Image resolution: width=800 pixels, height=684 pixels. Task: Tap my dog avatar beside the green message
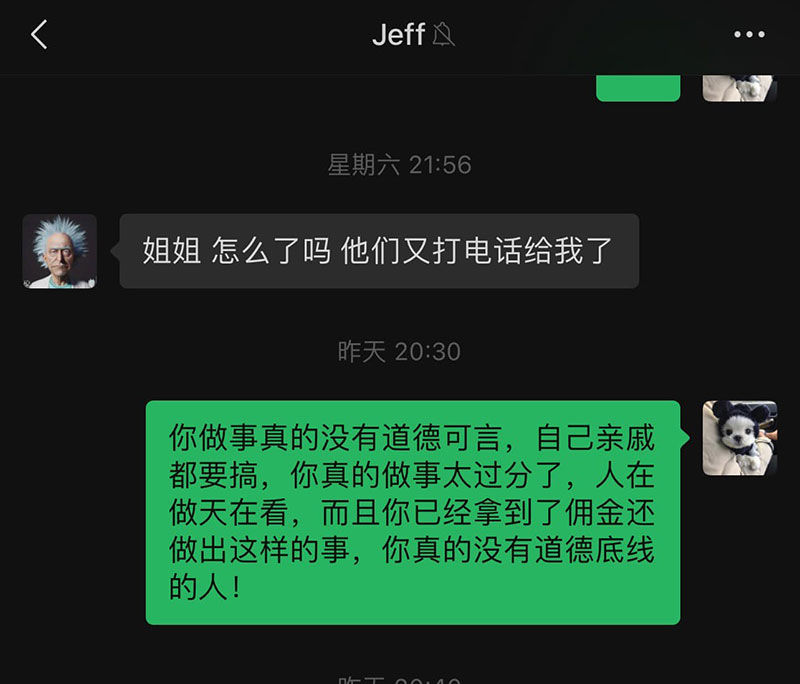(739, 437)
